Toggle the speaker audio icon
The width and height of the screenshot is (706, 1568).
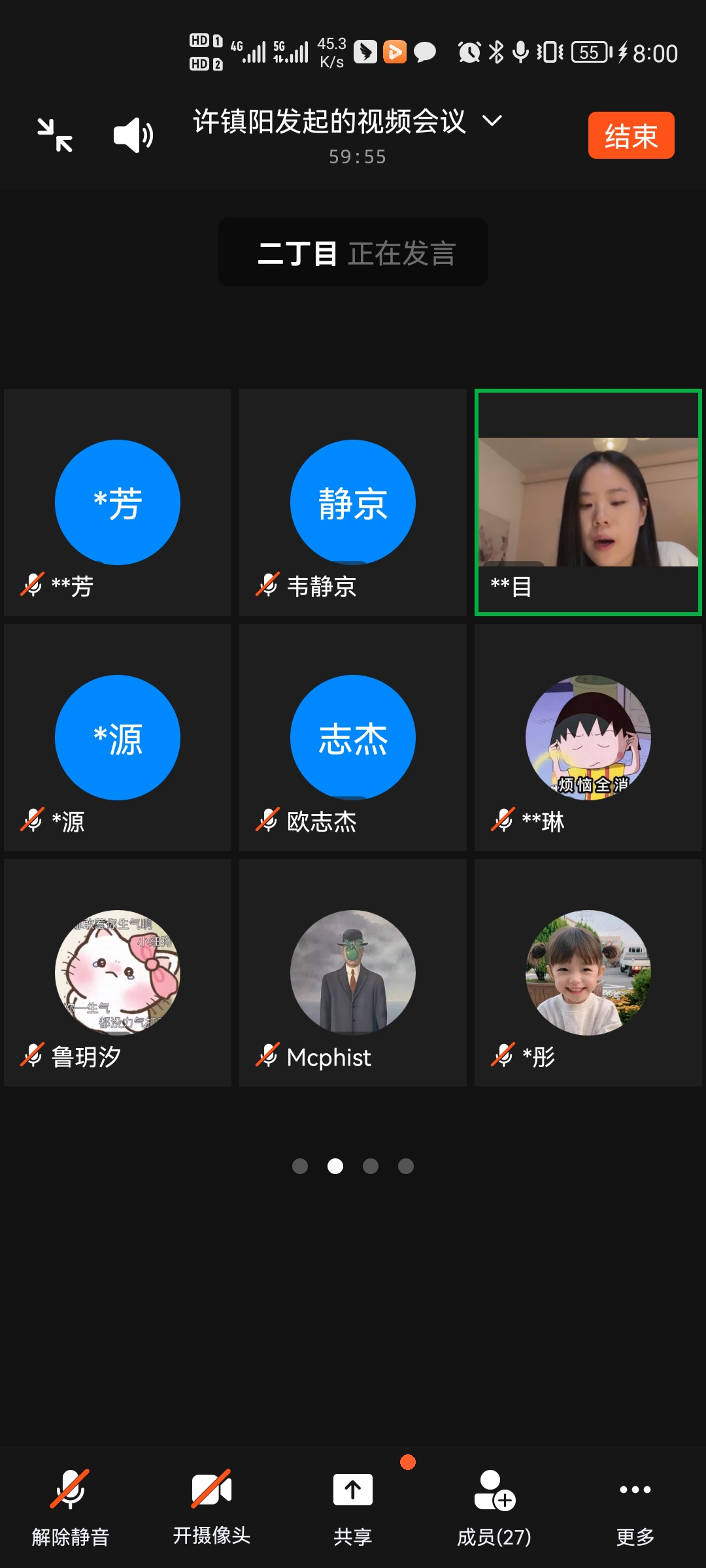click(133, 135)
